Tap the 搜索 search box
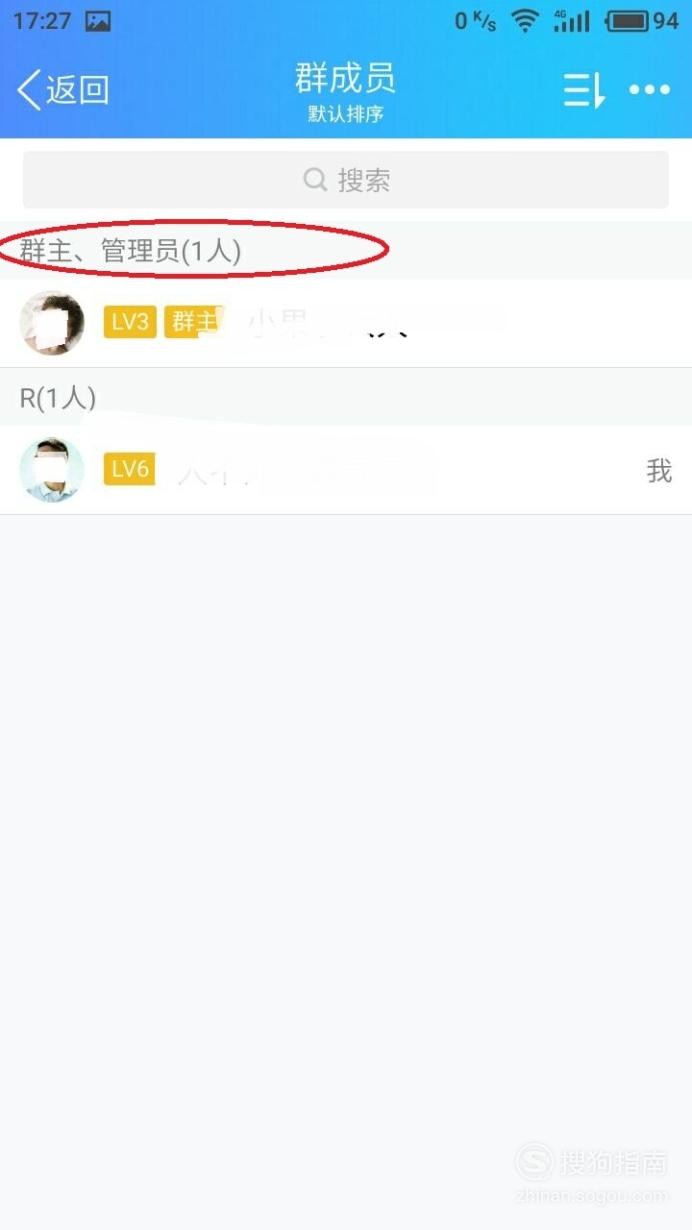The image size is (692, 1230). [346, 180]
